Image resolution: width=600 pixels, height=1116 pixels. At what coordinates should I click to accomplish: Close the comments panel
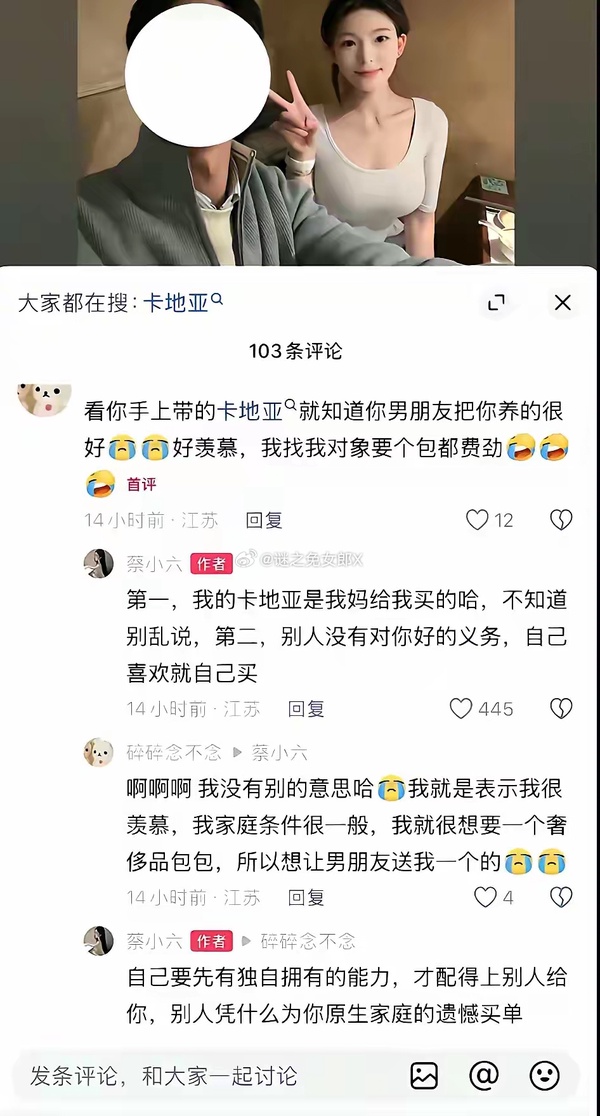[562, 302]
